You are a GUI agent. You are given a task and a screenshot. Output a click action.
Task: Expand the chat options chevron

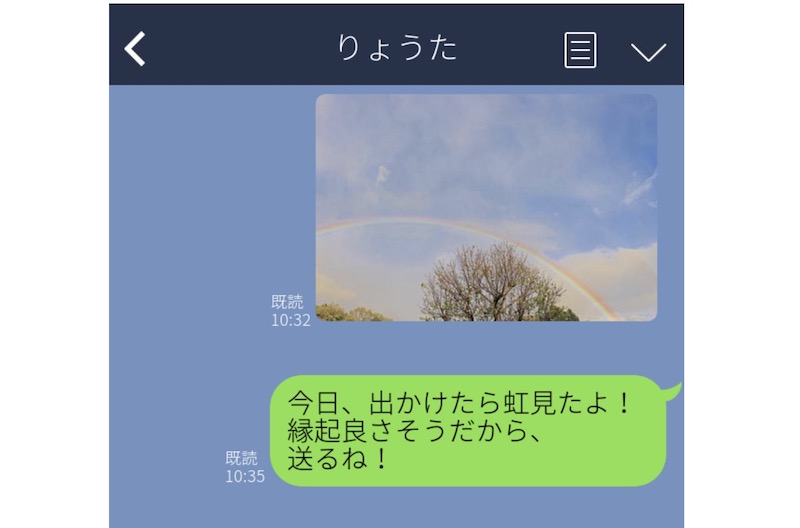tap(648, 51)
